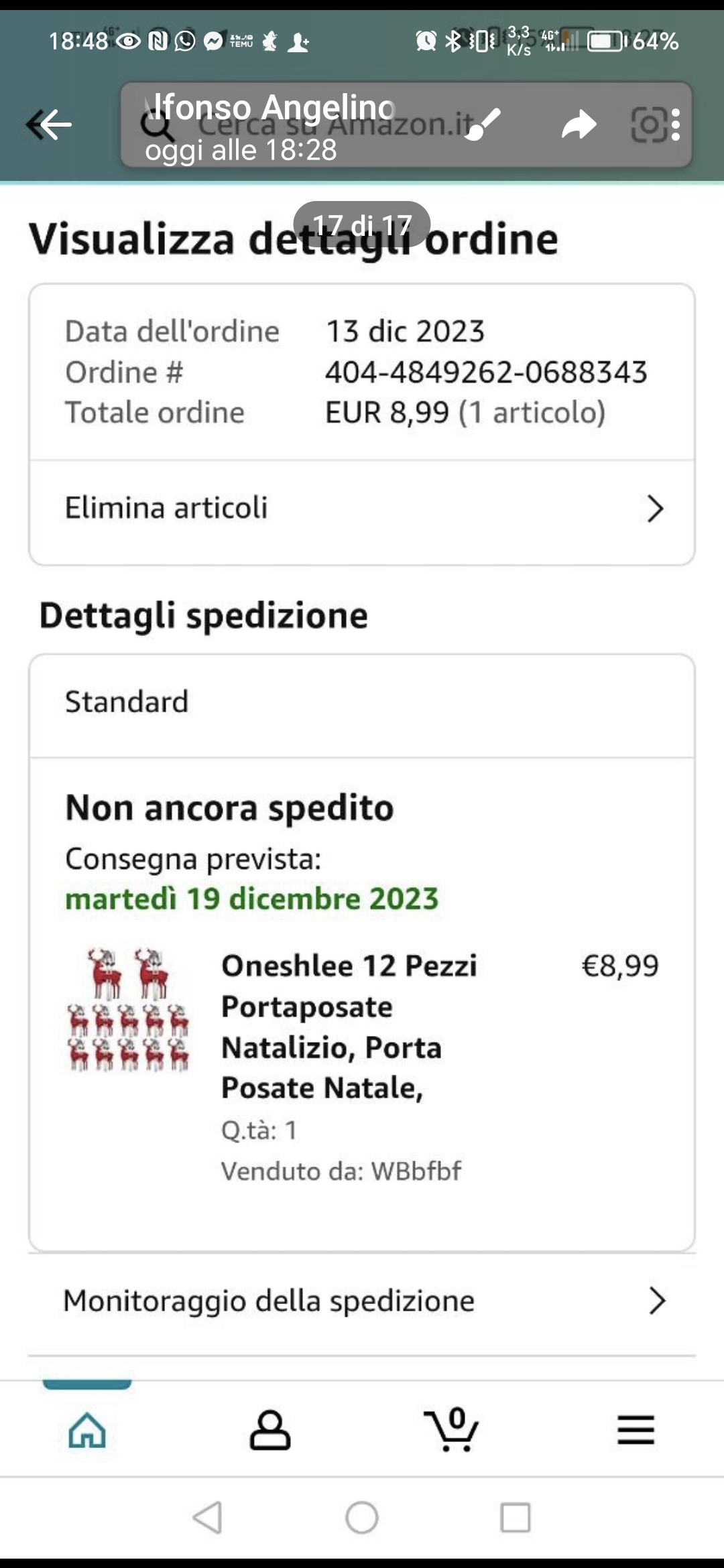
Task: Forward this photo with the share arrow
Action: click(x=579, y=125)
